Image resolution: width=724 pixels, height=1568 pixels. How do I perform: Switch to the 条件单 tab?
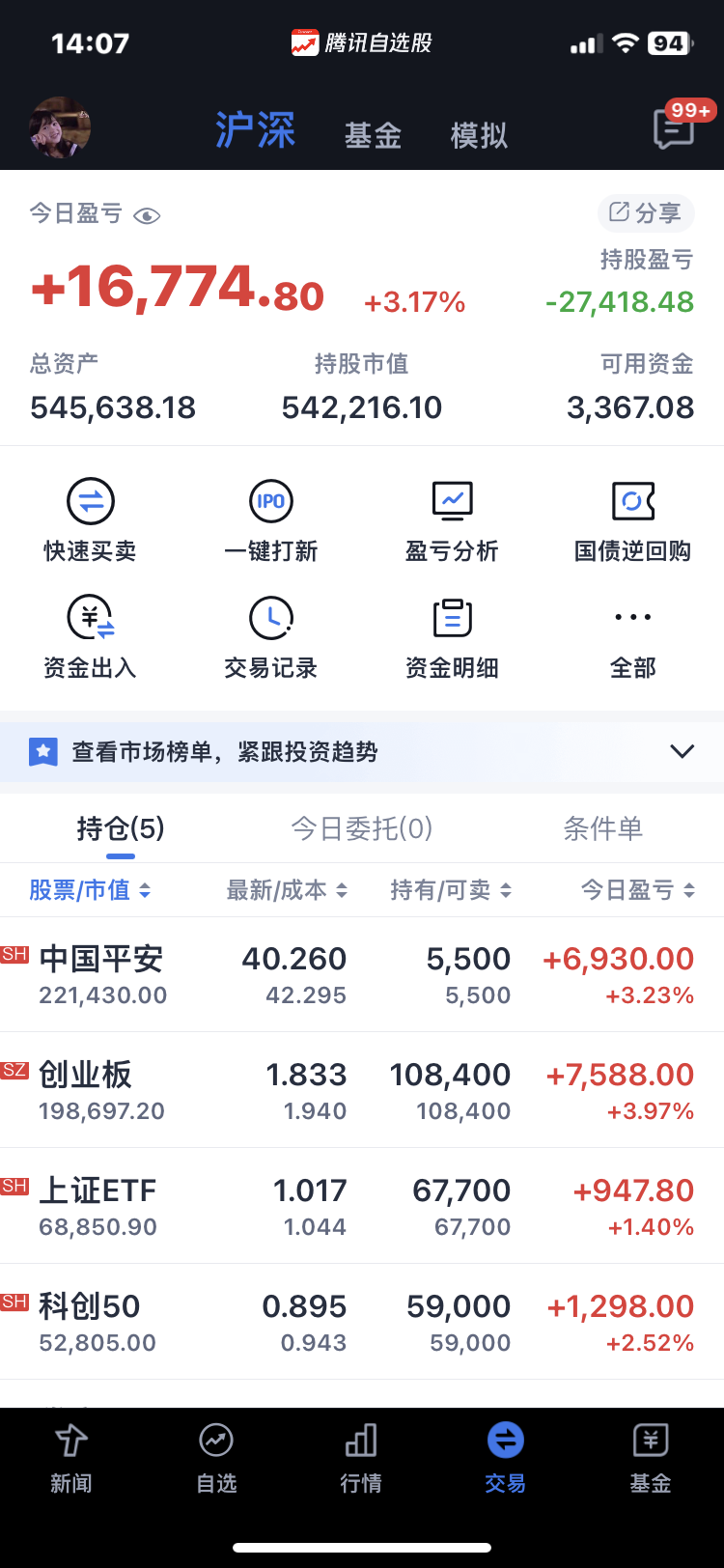click(x=603, y=828)
